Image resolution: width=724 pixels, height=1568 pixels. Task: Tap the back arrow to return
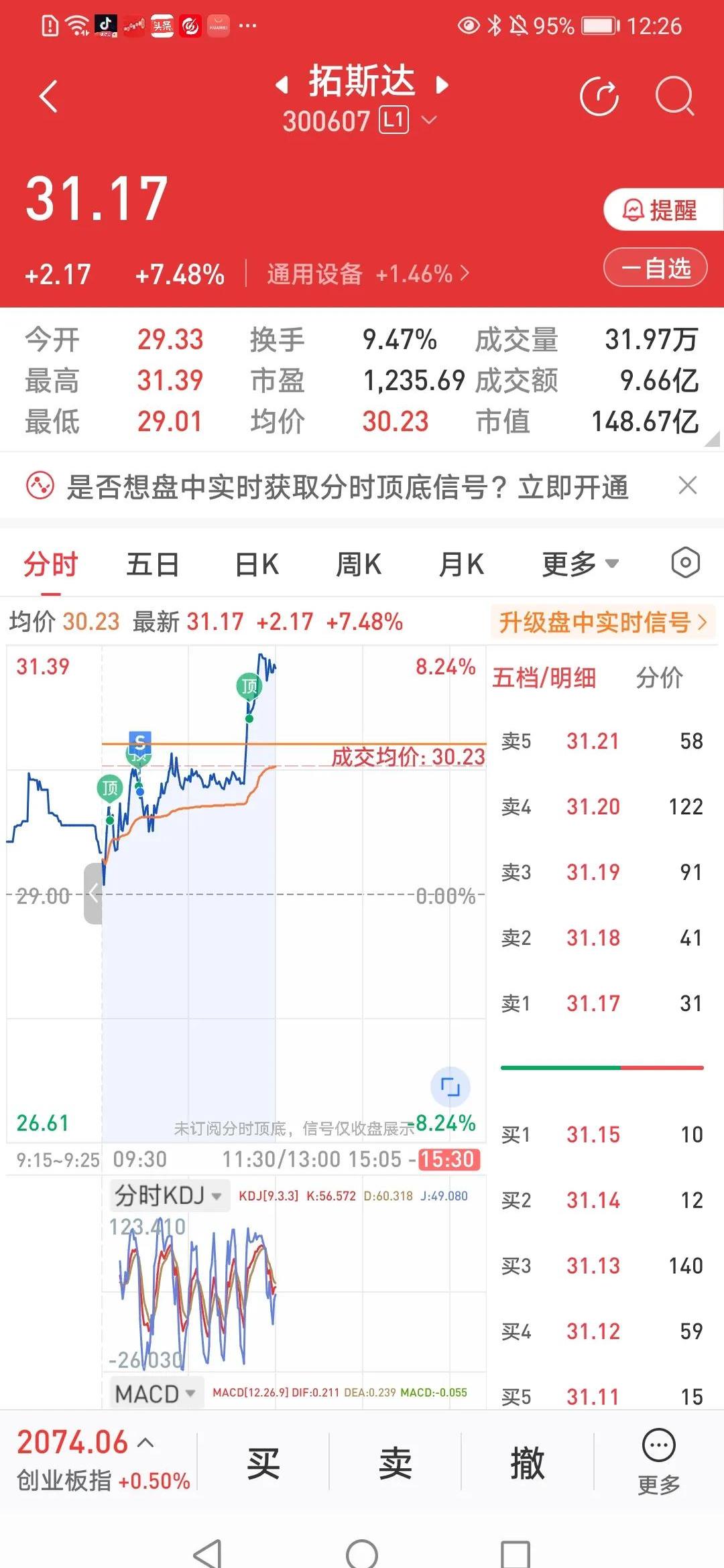(47, 95)
